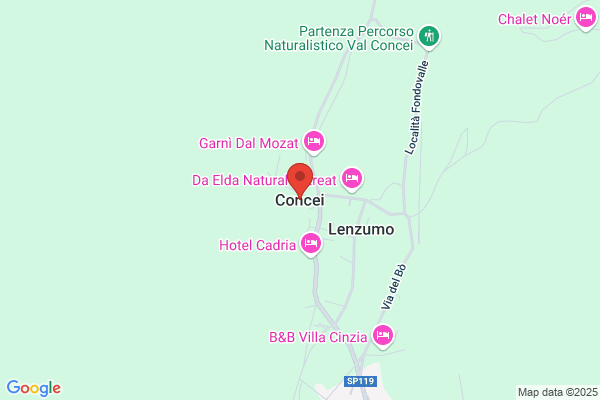Open the Da Elda Natural Retreat marker
Screen dimensions: 600x400
tap(352, 179)
